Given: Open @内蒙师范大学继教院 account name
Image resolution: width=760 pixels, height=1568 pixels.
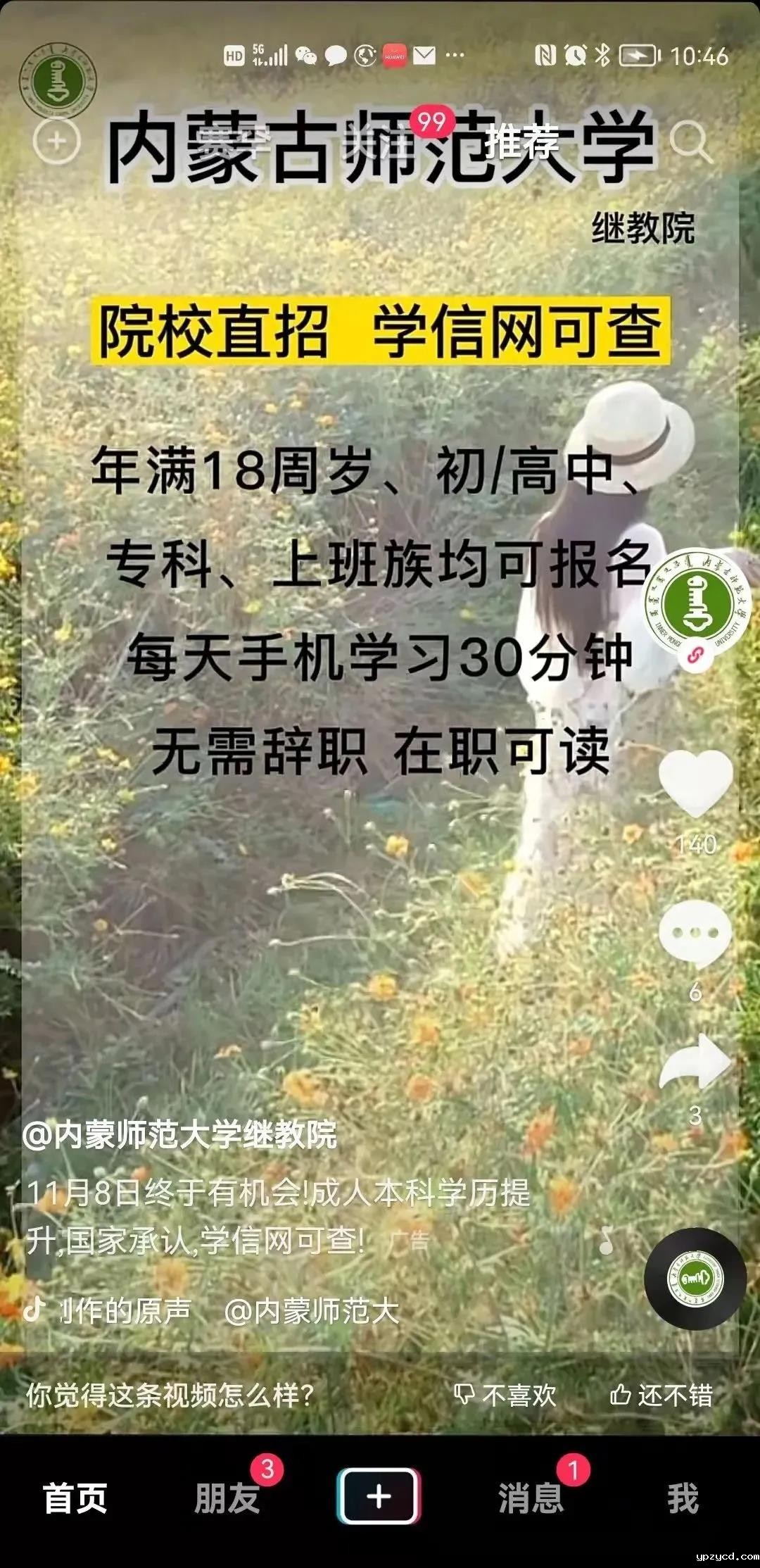Looking at the screenshot, I should click(180, 1134).
